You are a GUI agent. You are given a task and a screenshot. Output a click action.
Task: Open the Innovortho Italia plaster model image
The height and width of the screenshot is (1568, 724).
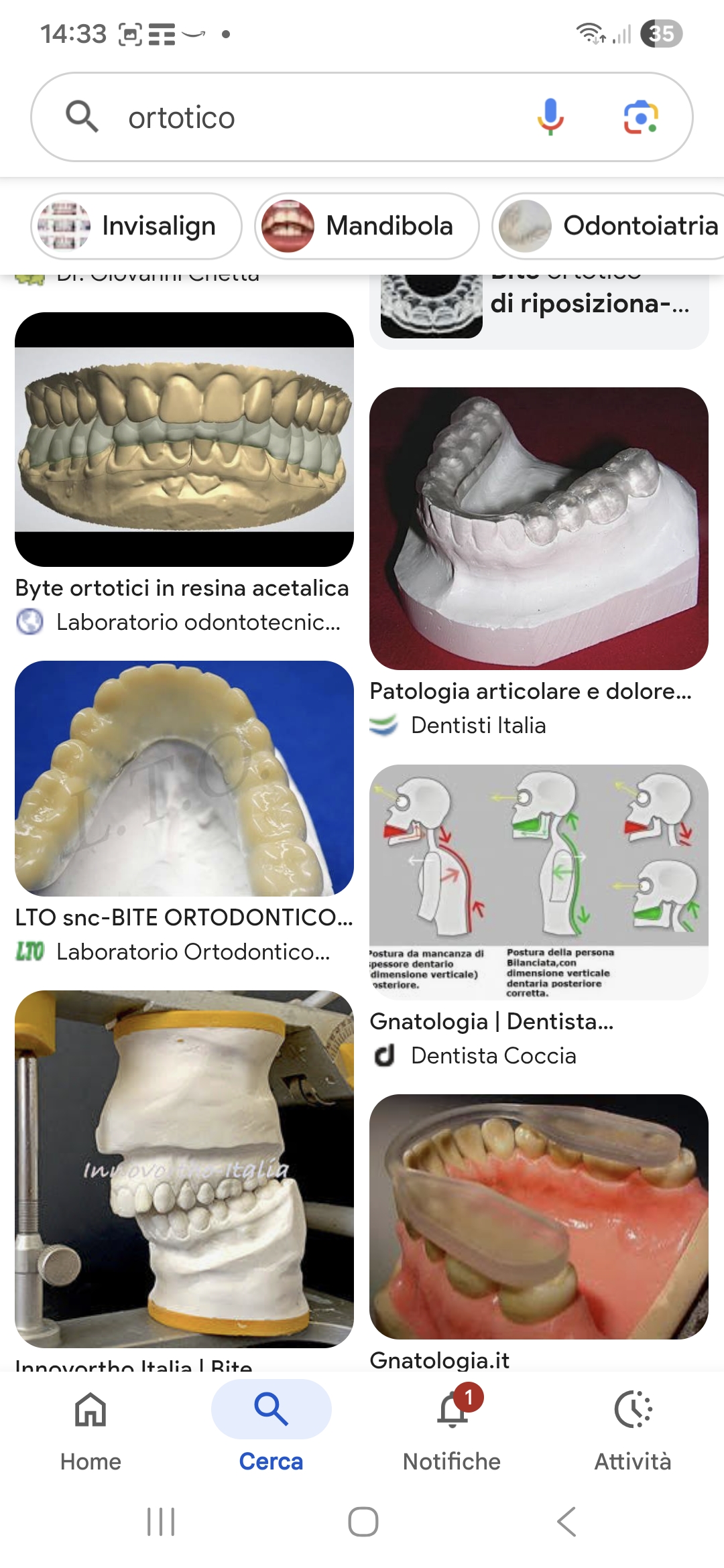point(184,1169)
